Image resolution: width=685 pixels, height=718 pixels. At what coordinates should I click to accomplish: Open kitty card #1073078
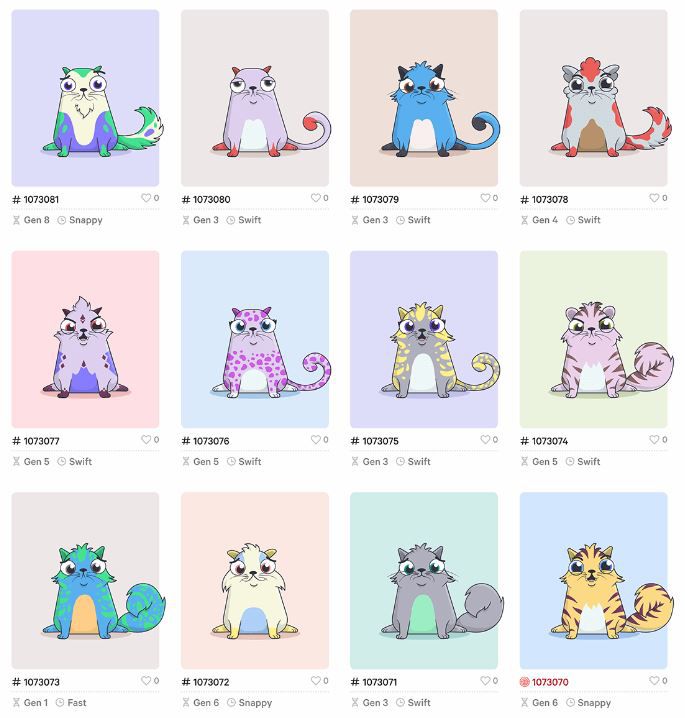[593, 98]
